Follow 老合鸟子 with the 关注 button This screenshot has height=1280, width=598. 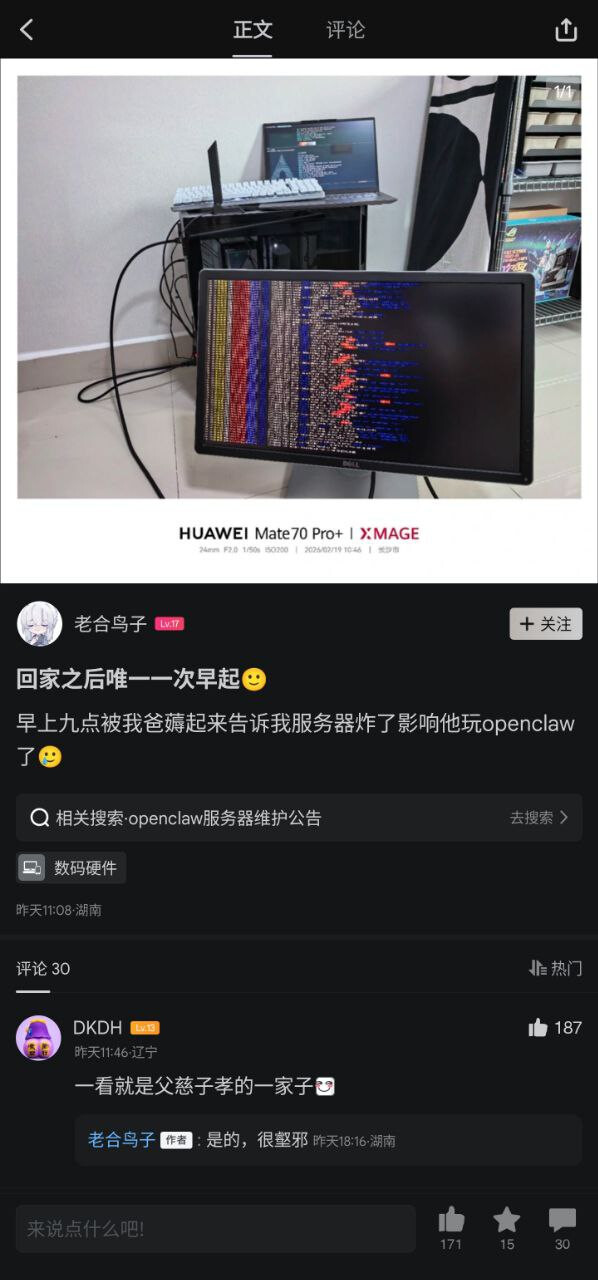(546, 624)
